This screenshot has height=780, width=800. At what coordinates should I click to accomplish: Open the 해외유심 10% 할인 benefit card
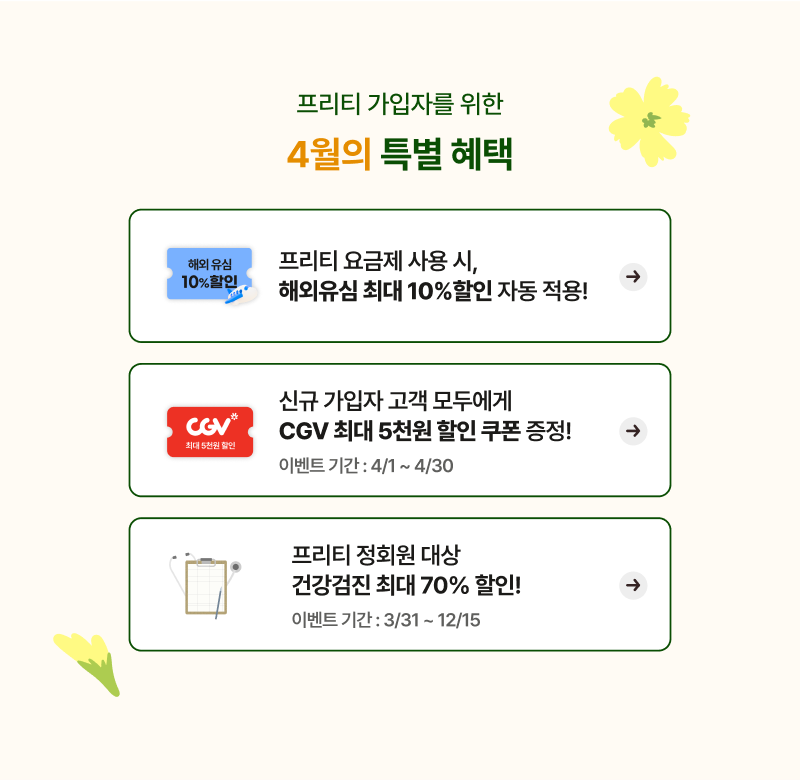[400, 276]
